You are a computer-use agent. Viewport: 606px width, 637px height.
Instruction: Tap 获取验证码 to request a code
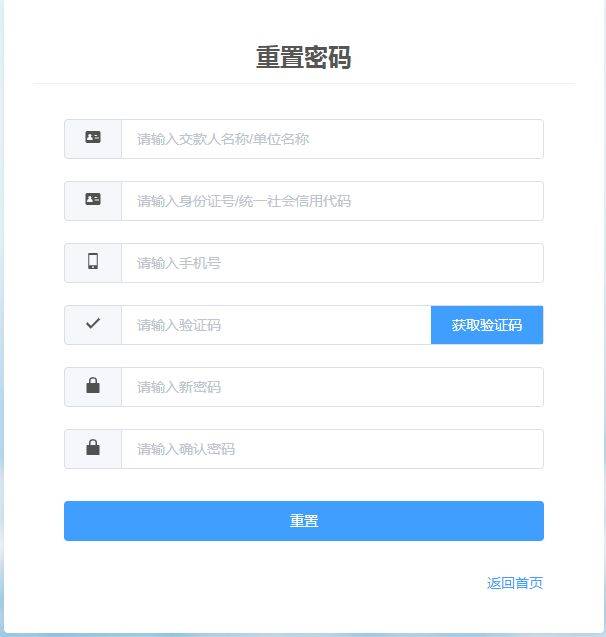point(487,325)
